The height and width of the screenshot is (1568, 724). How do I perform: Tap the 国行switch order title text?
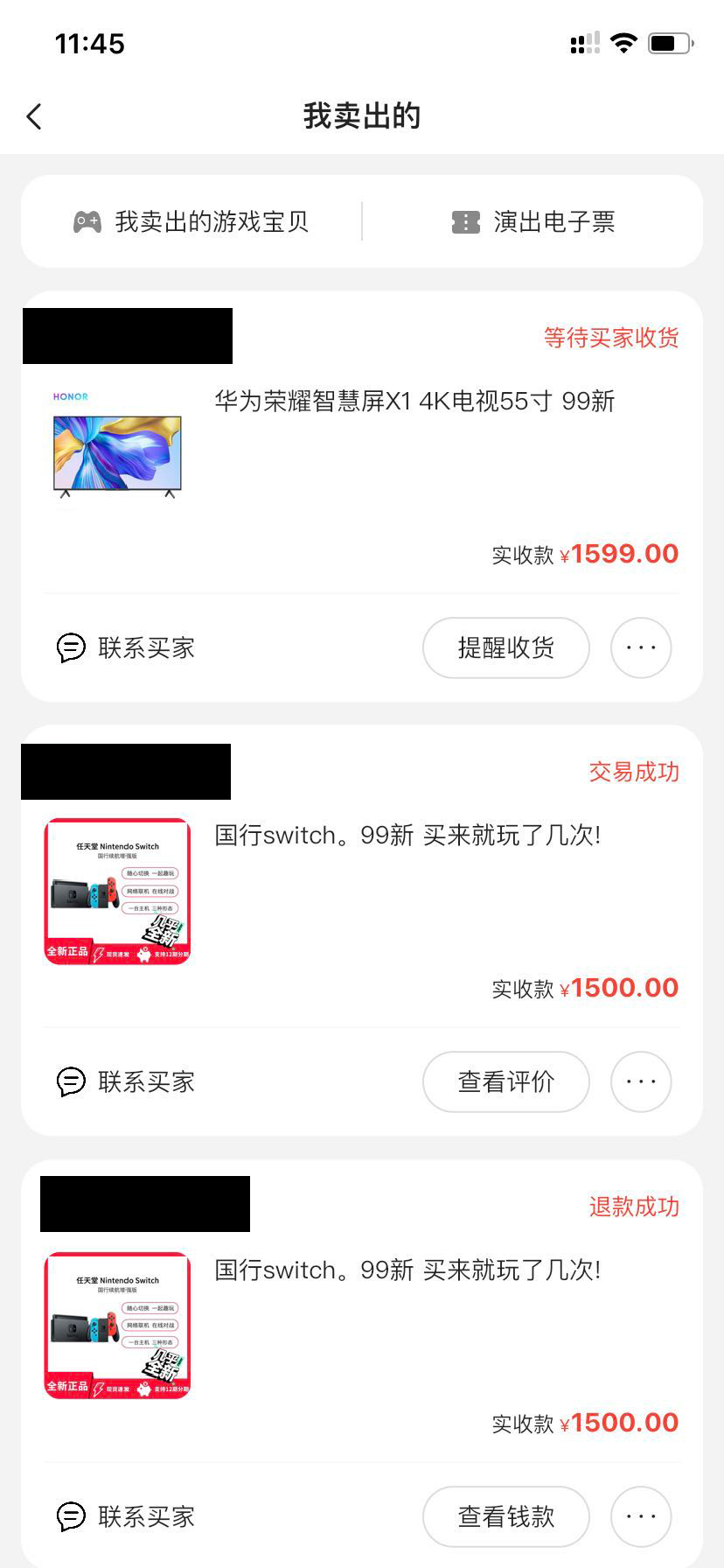click(407, 836)
